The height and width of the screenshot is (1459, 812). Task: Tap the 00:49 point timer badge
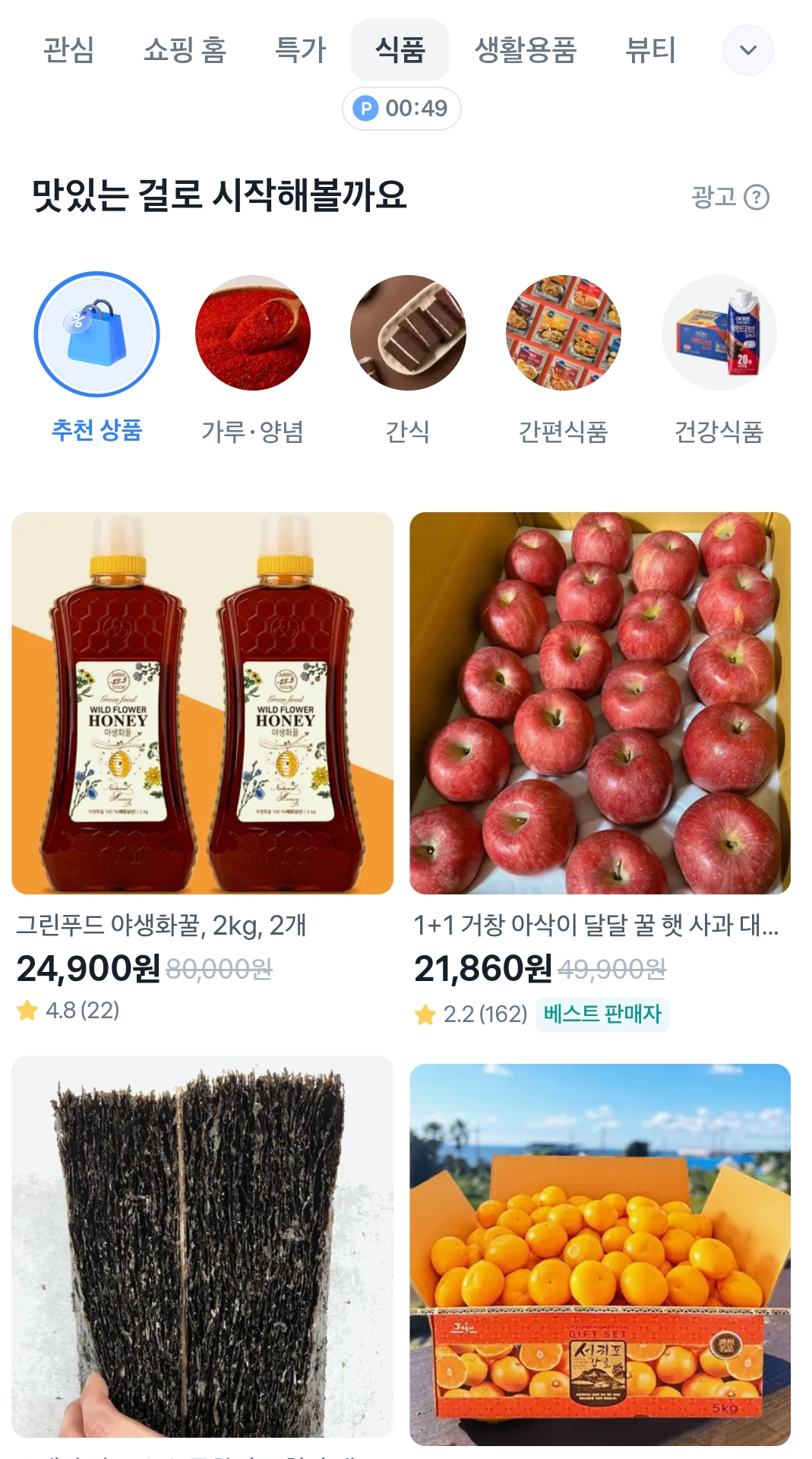[401, 109]
